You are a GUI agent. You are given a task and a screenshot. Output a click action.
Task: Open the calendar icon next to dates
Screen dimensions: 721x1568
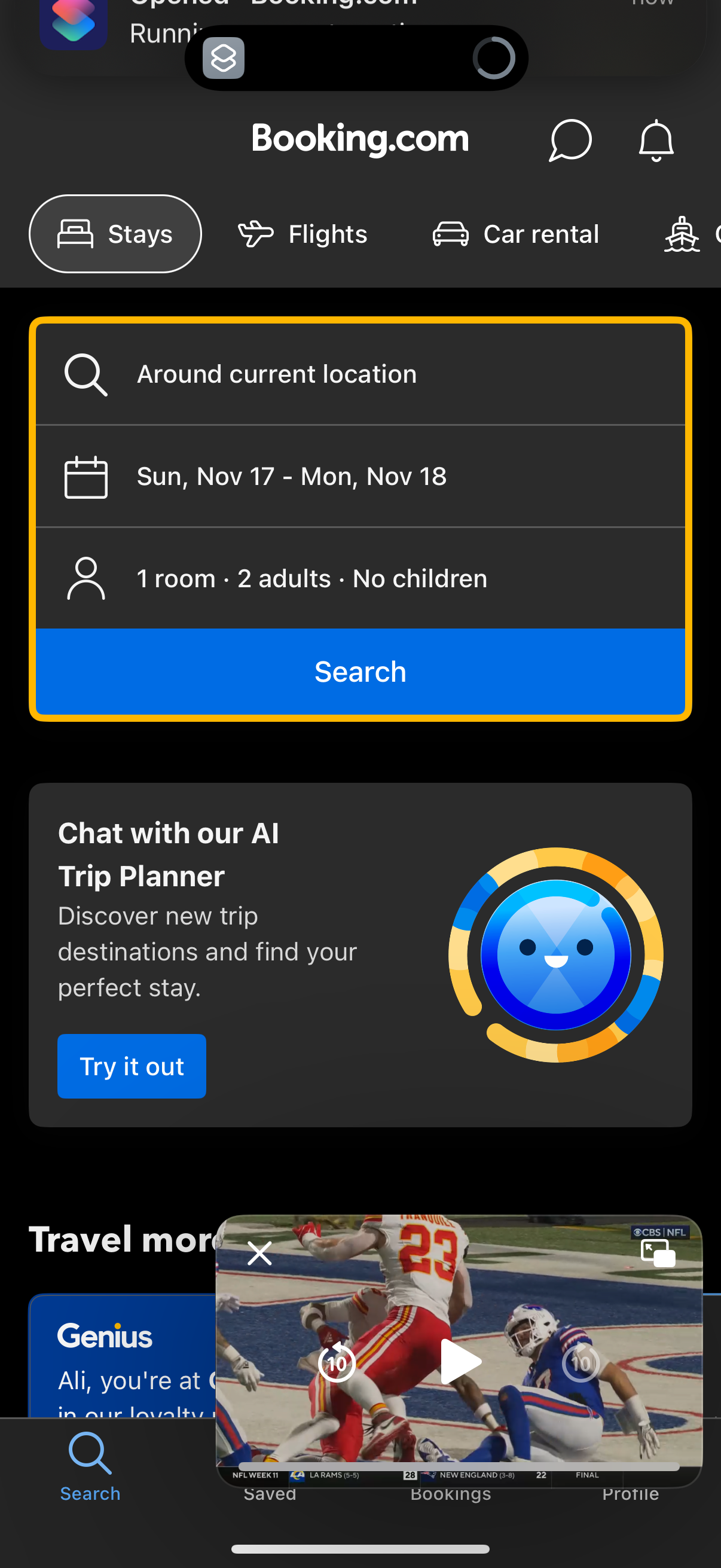pyautogui.click(x=85, y=476)
